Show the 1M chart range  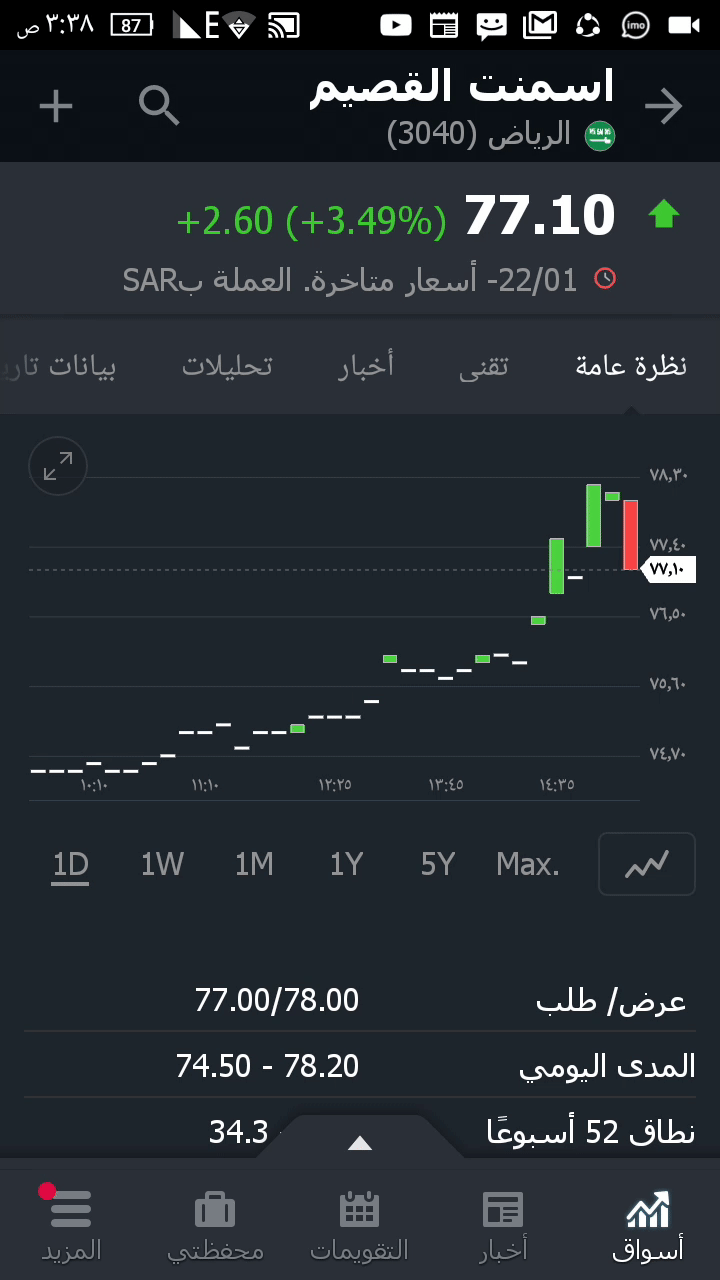[x=254, y=864]
